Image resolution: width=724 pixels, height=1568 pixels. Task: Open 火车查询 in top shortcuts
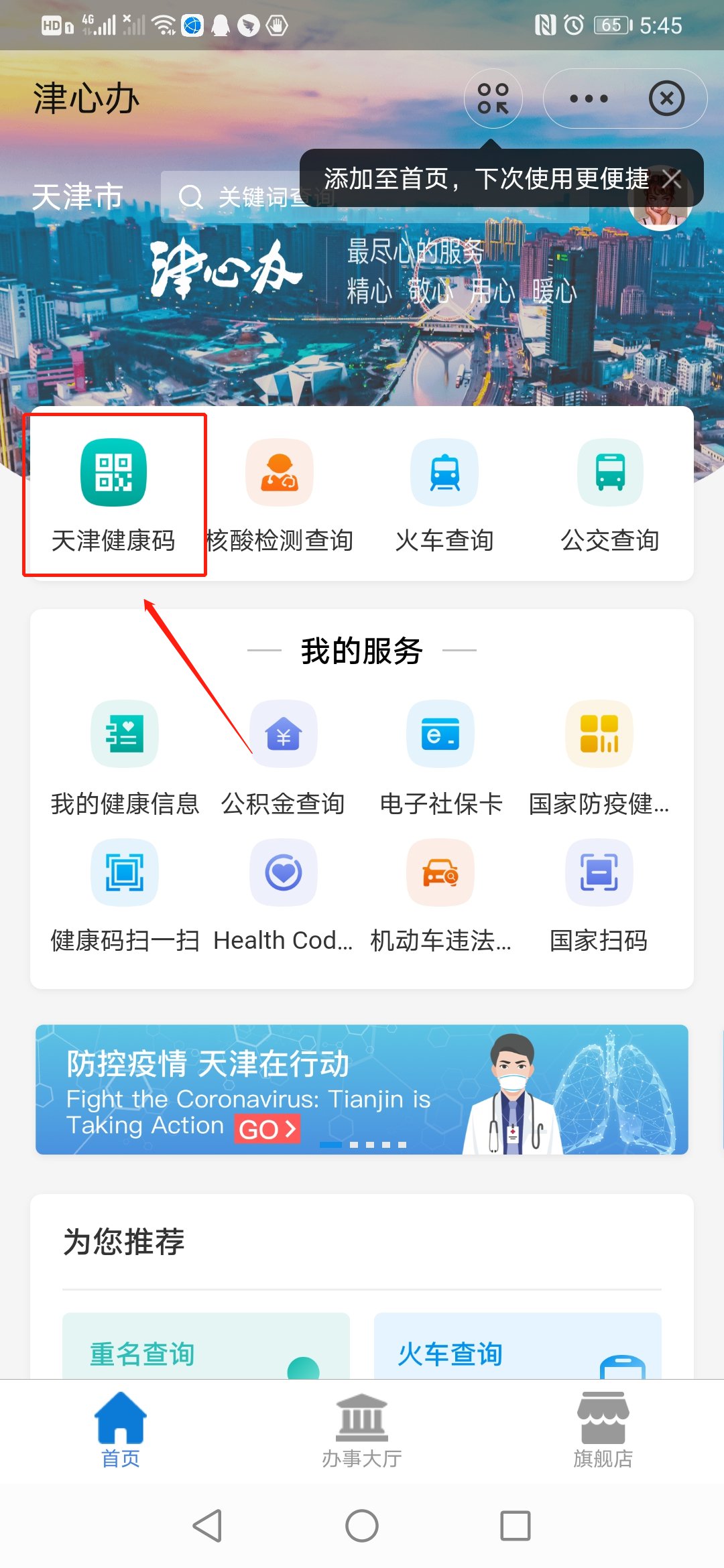coord(444,495)
